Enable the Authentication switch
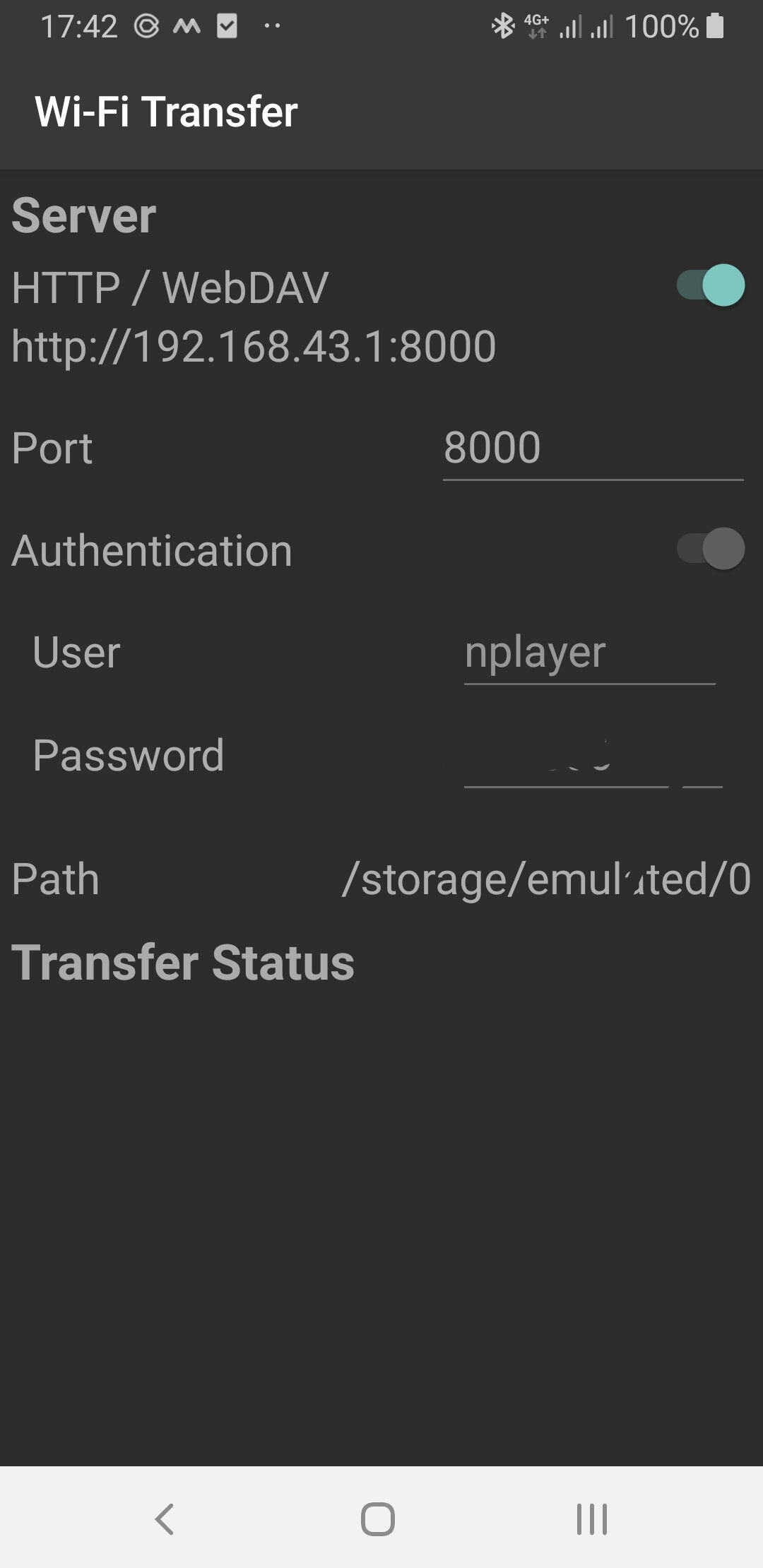The height and width of the screenshot is (1568, 763). point(710,549)
